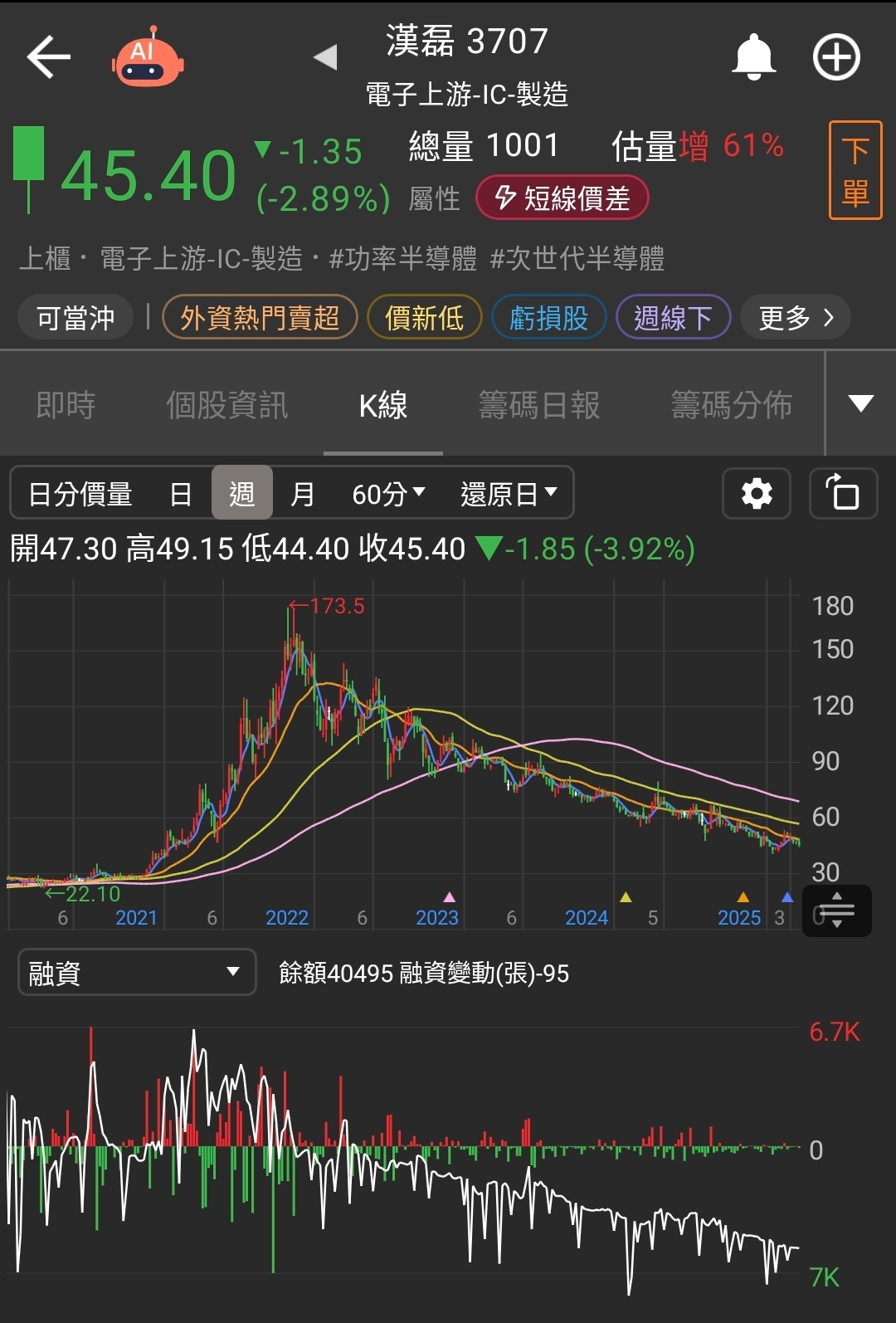This screenshot has width=896, height=1323.
Task: Open the 個股資訊 tab
Action: point(226,405)
